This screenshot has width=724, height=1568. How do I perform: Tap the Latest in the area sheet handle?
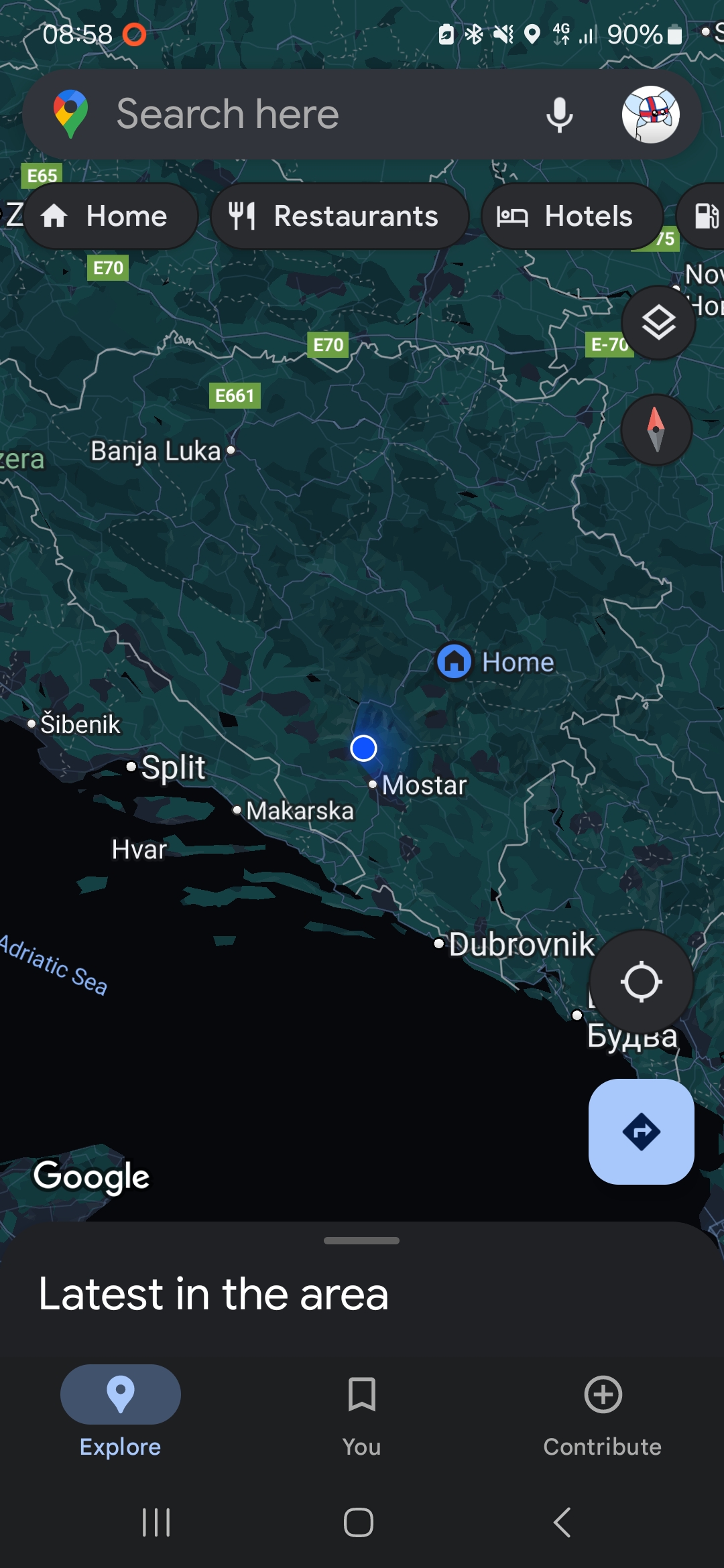pos(362,1241)
